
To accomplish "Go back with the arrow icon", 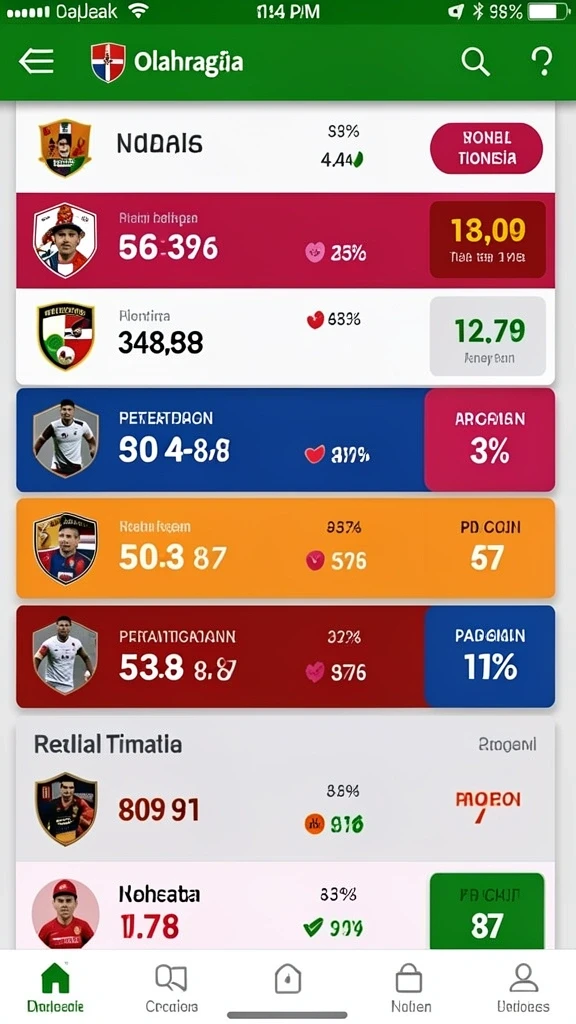I will (x=37, y=62).
